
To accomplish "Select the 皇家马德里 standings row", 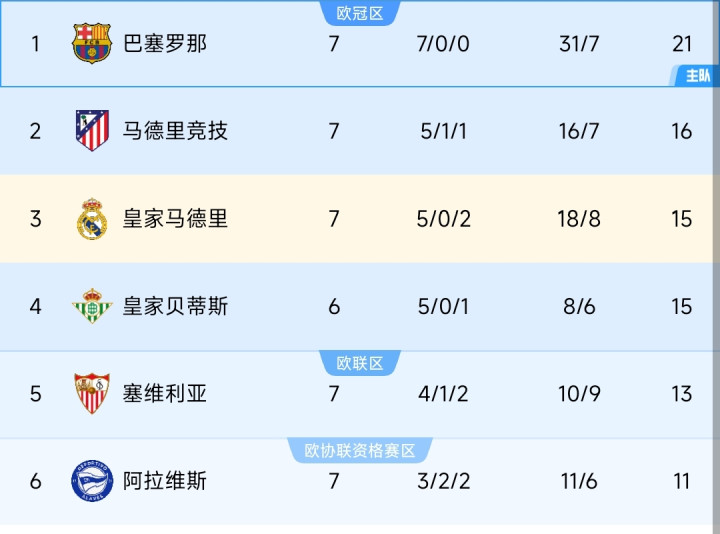I will point(358,219).
